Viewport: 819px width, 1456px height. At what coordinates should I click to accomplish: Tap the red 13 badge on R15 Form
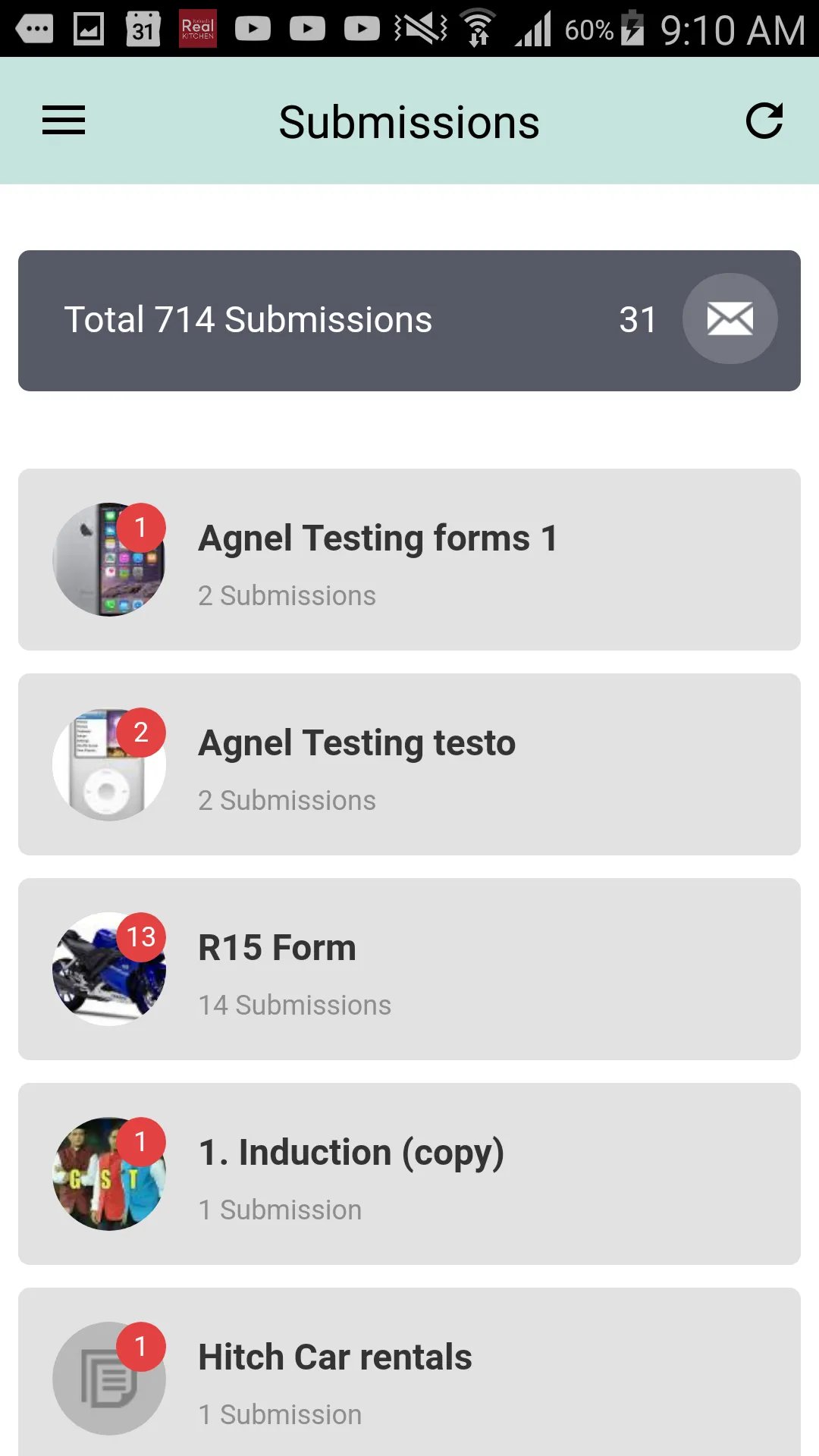pos(142,937)
